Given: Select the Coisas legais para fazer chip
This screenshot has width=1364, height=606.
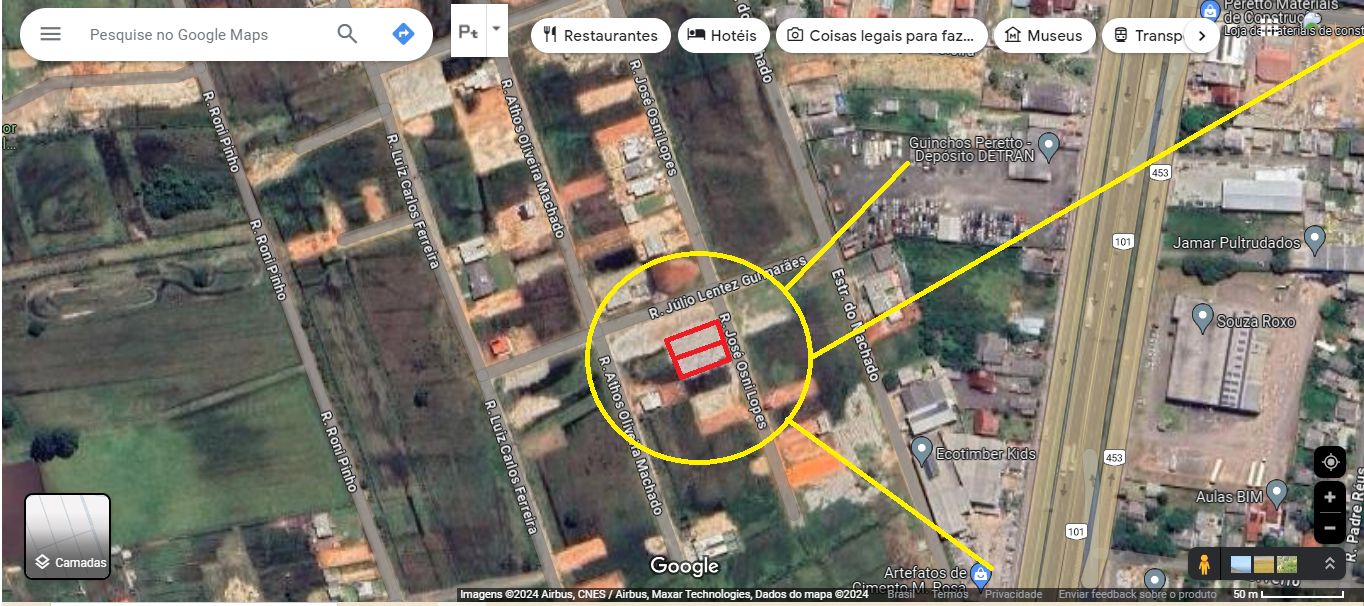Looking at the screenshot, I should tap(881, 36).
